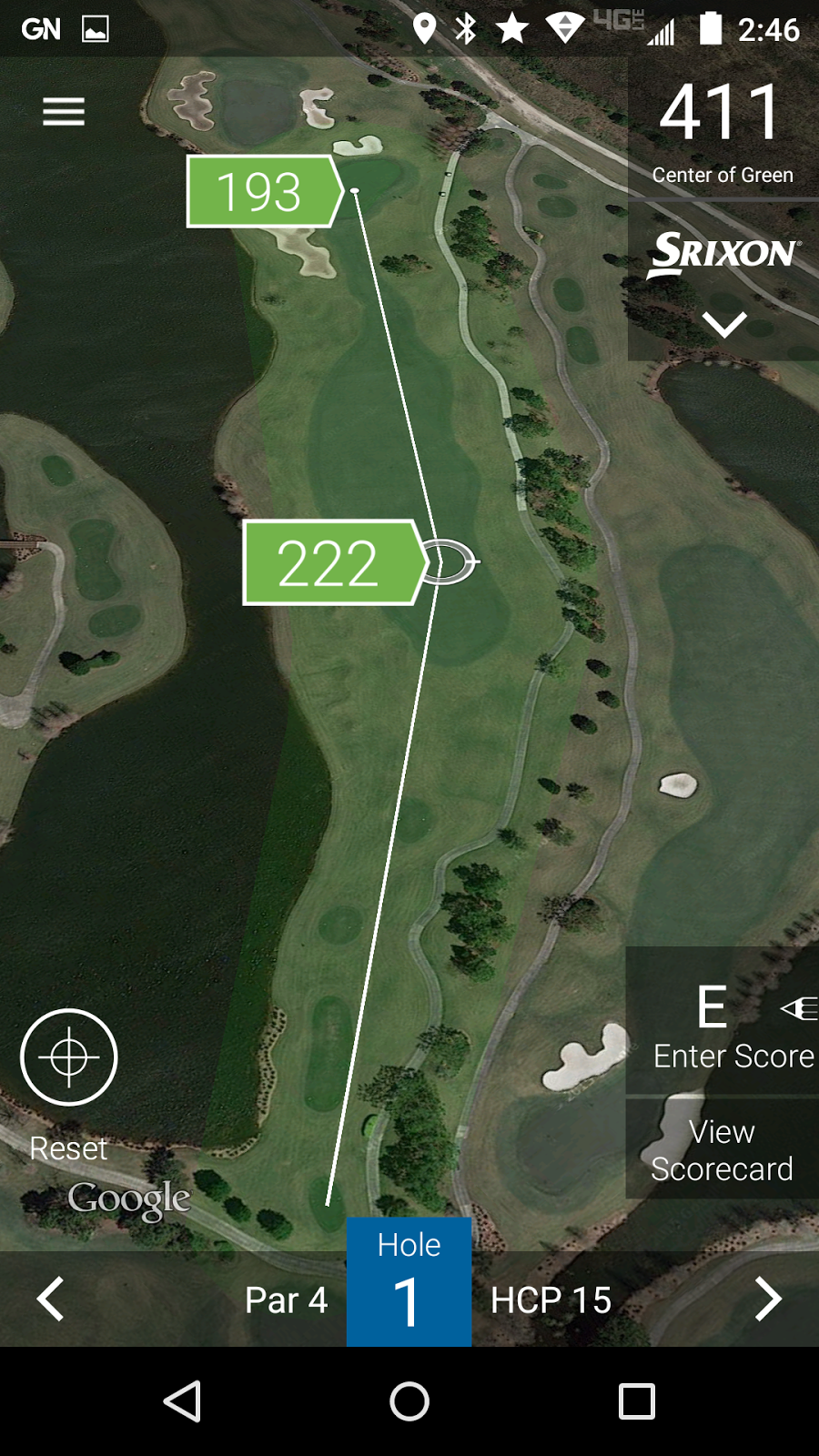The width and height of the screenshot is (819, 1456).
Task: Open the View Scorecard panel
Action: 722,1150
